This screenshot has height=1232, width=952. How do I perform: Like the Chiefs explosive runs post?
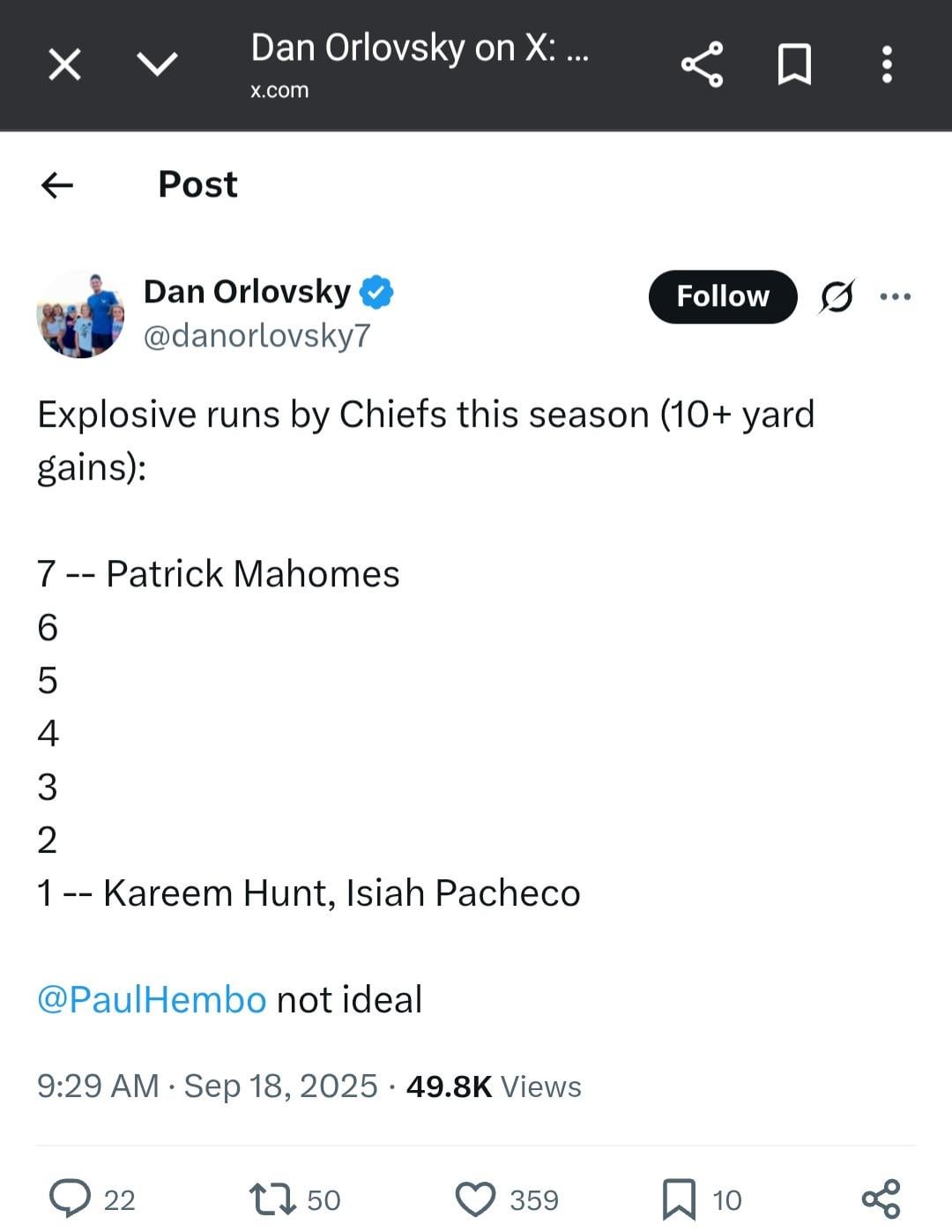click(476, 1198)
